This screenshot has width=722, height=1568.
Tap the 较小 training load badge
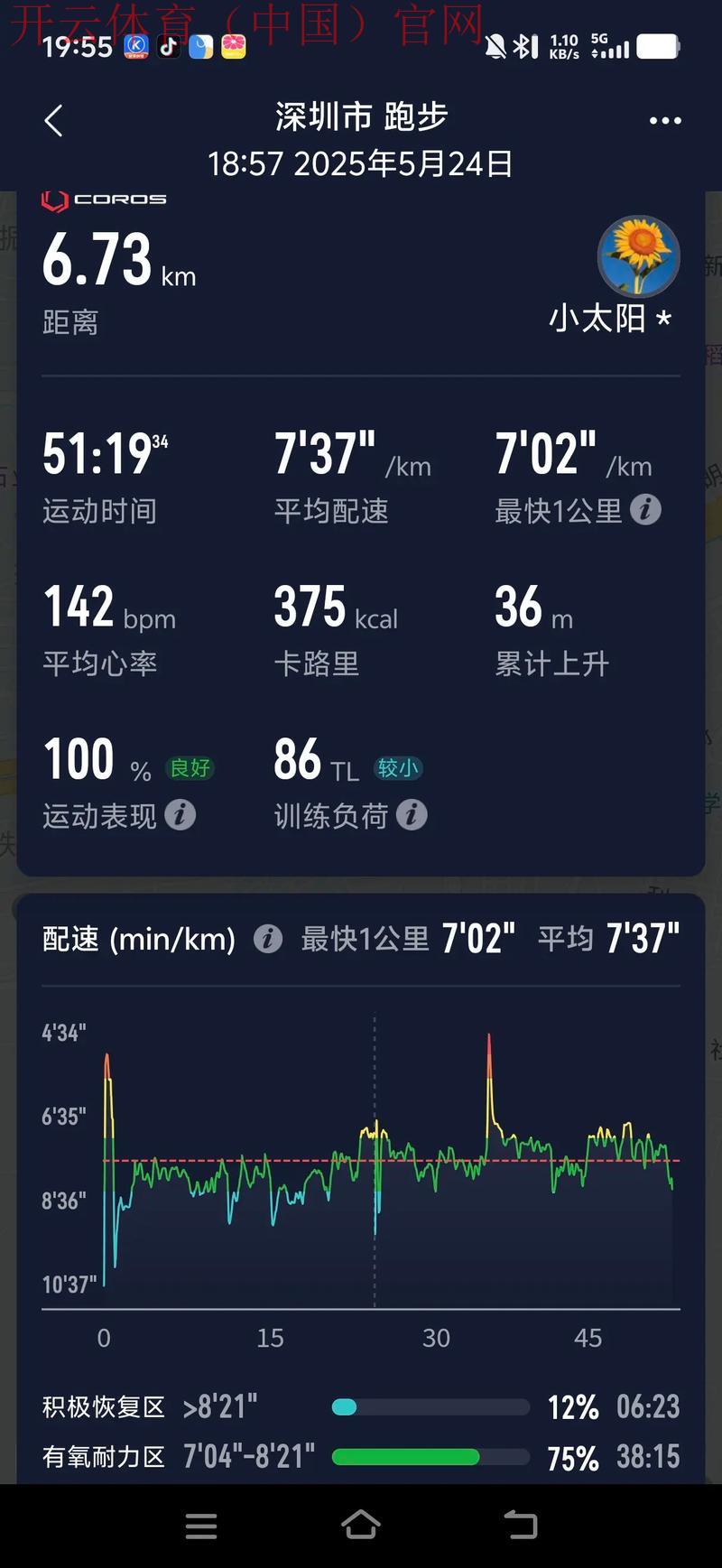(x=398, y=768)
